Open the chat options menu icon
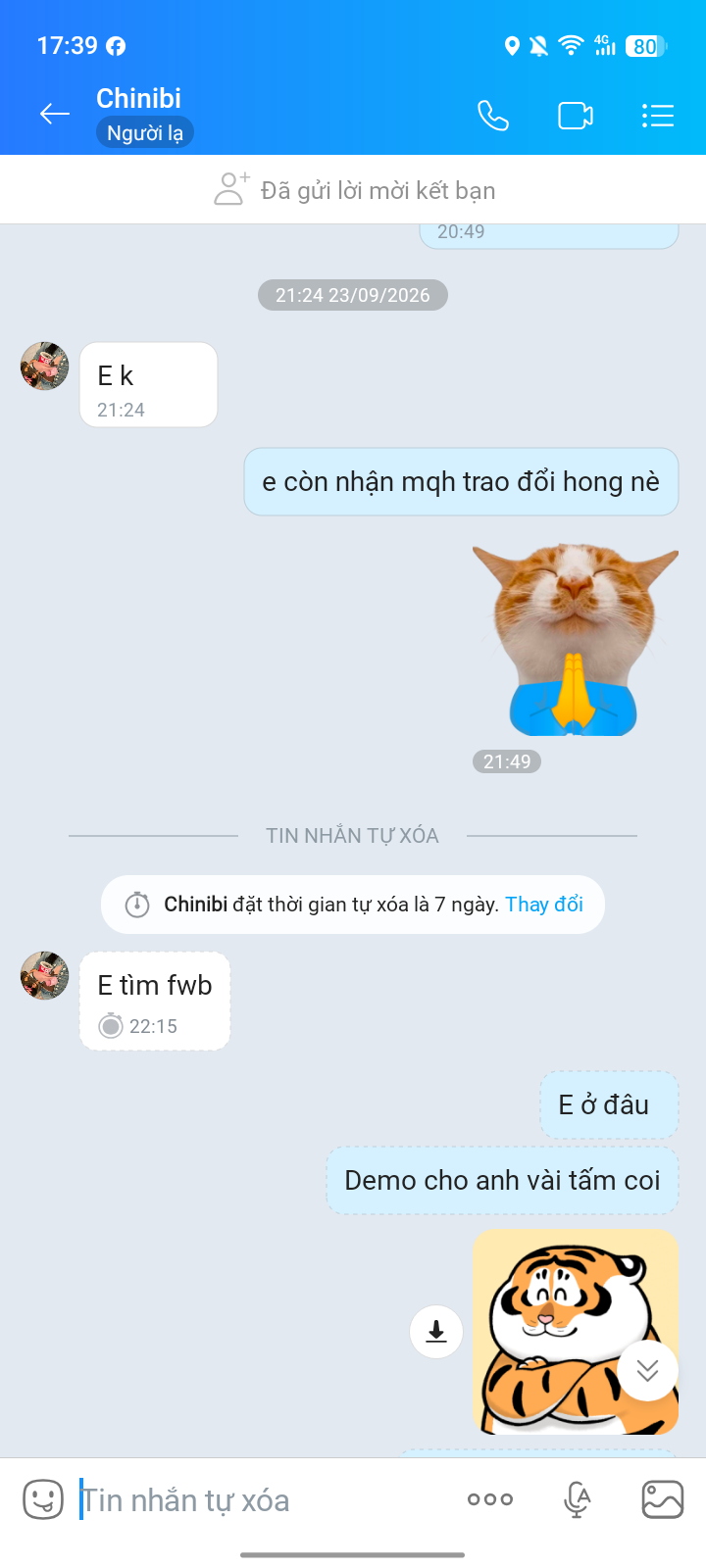706x1568 pixels. coord(658,116)
